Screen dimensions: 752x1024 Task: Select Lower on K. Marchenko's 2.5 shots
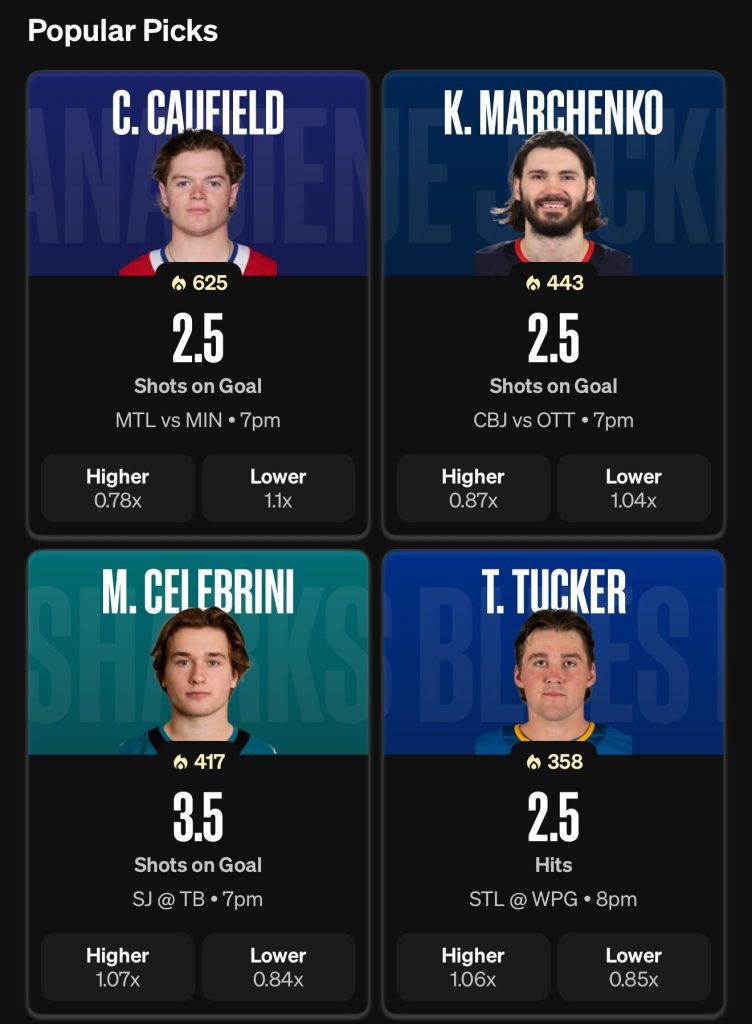click(633, 488)
